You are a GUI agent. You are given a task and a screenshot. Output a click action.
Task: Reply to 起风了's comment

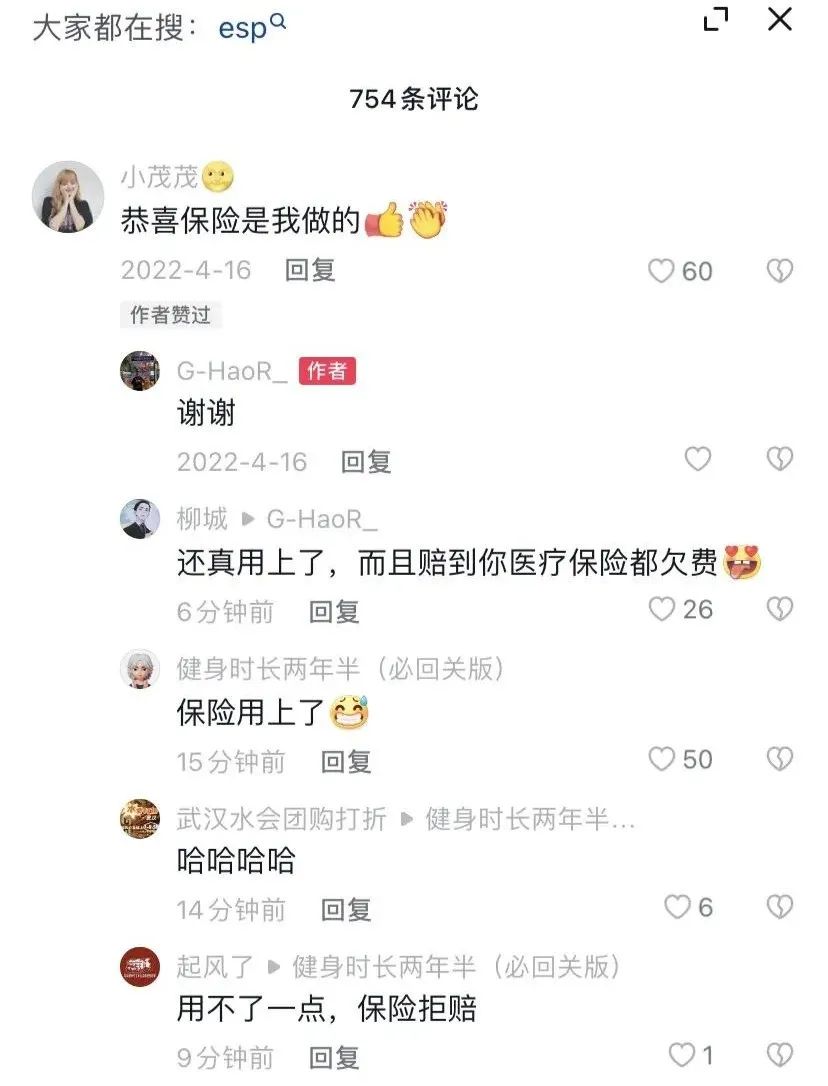(334, 1057)
